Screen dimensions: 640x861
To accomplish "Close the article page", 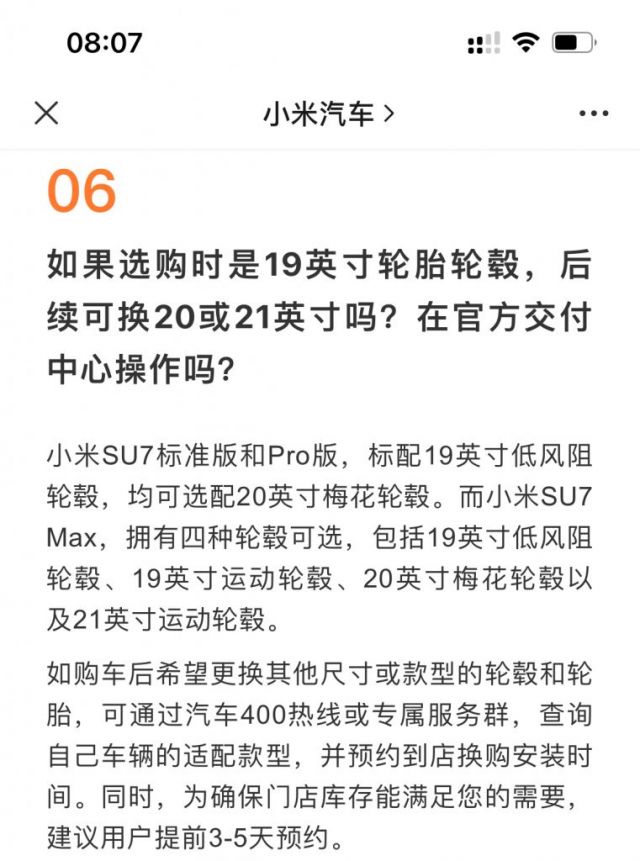I will pos(46,113).
